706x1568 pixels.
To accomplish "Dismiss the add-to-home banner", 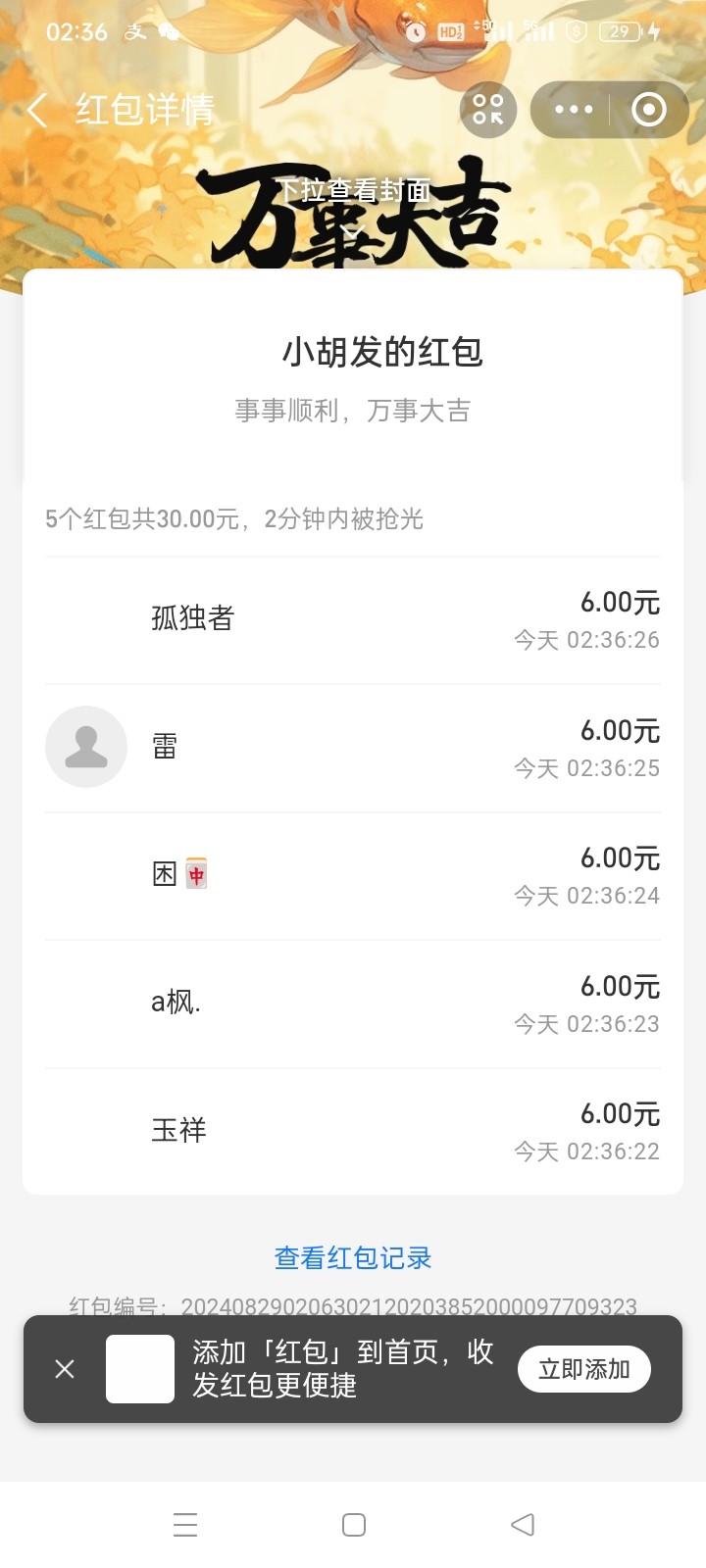I will (x=65, y=1369).
